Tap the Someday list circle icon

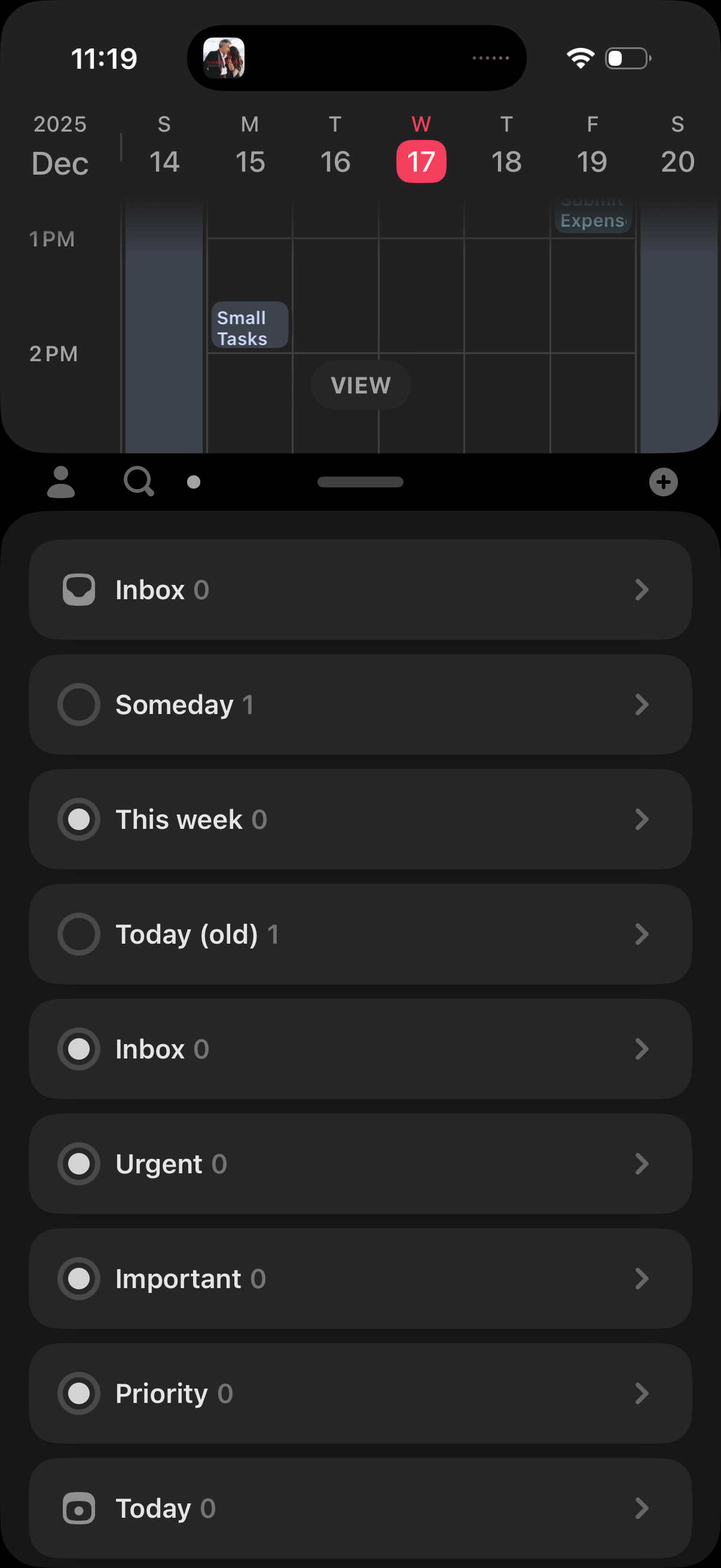coord(78,704)
